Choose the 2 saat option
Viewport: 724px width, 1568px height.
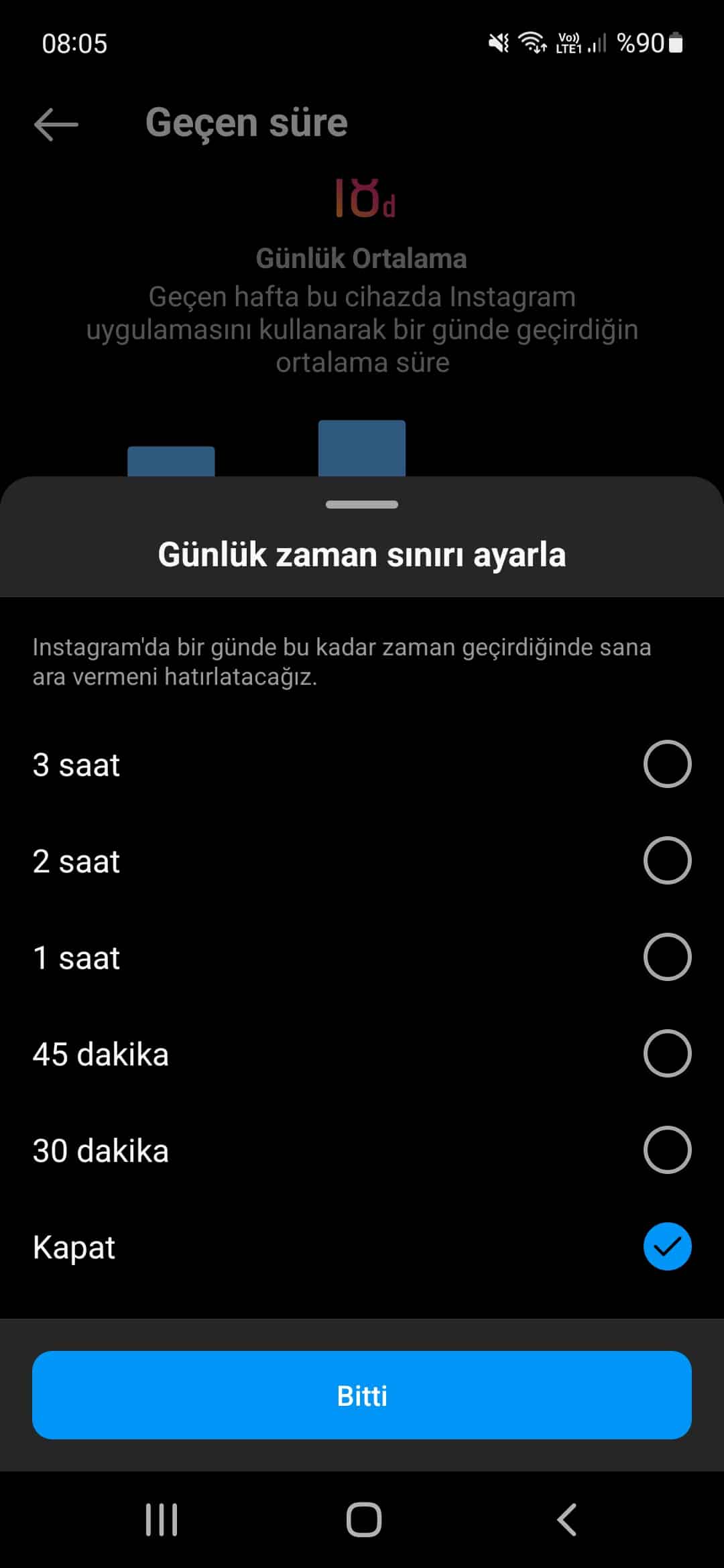click(362, 860)
